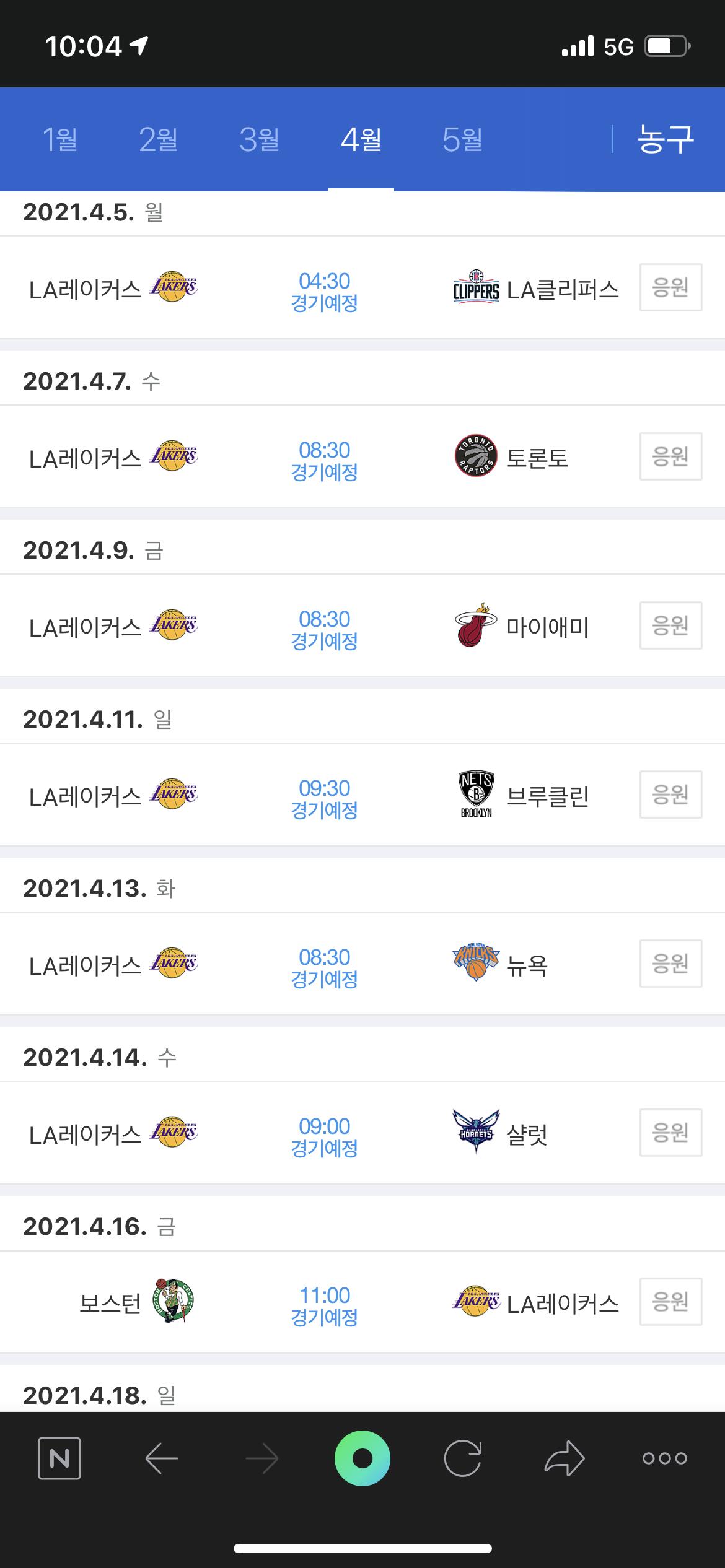Cheer for the 토론토 game
This screenshot has width=725, height=1568.
coord(670,456)
